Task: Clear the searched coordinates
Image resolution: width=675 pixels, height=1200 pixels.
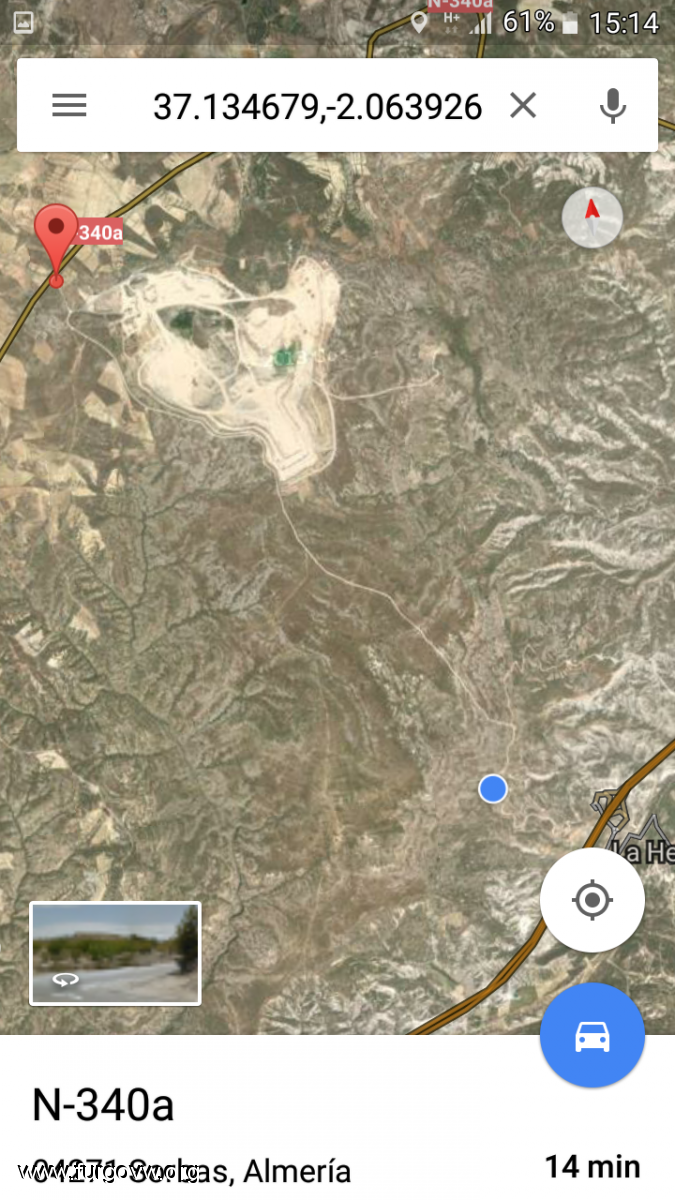Action: pyautogui.click(x=523, y=105)
